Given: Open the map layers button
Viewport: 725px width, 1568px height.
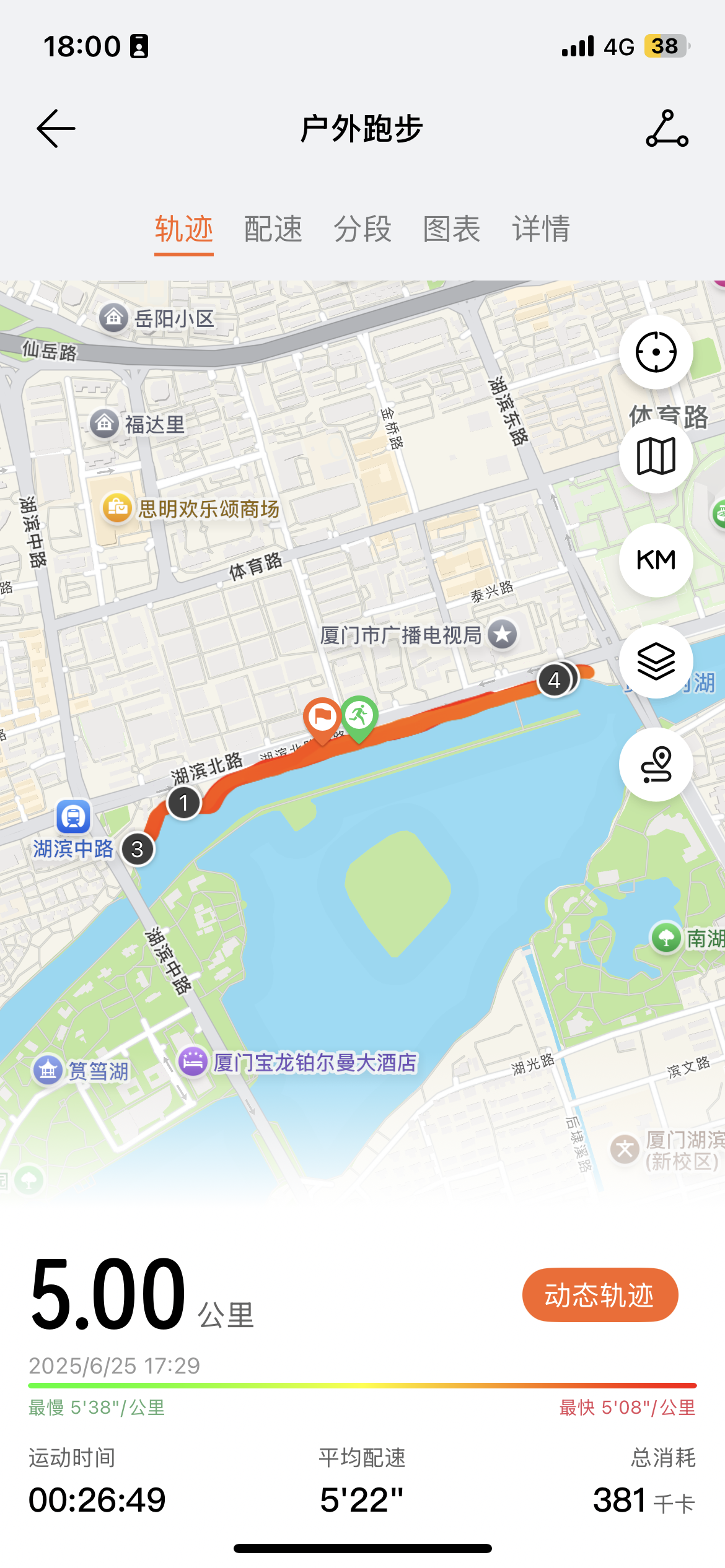Looking at the screenshot, I should click(656, 661).
